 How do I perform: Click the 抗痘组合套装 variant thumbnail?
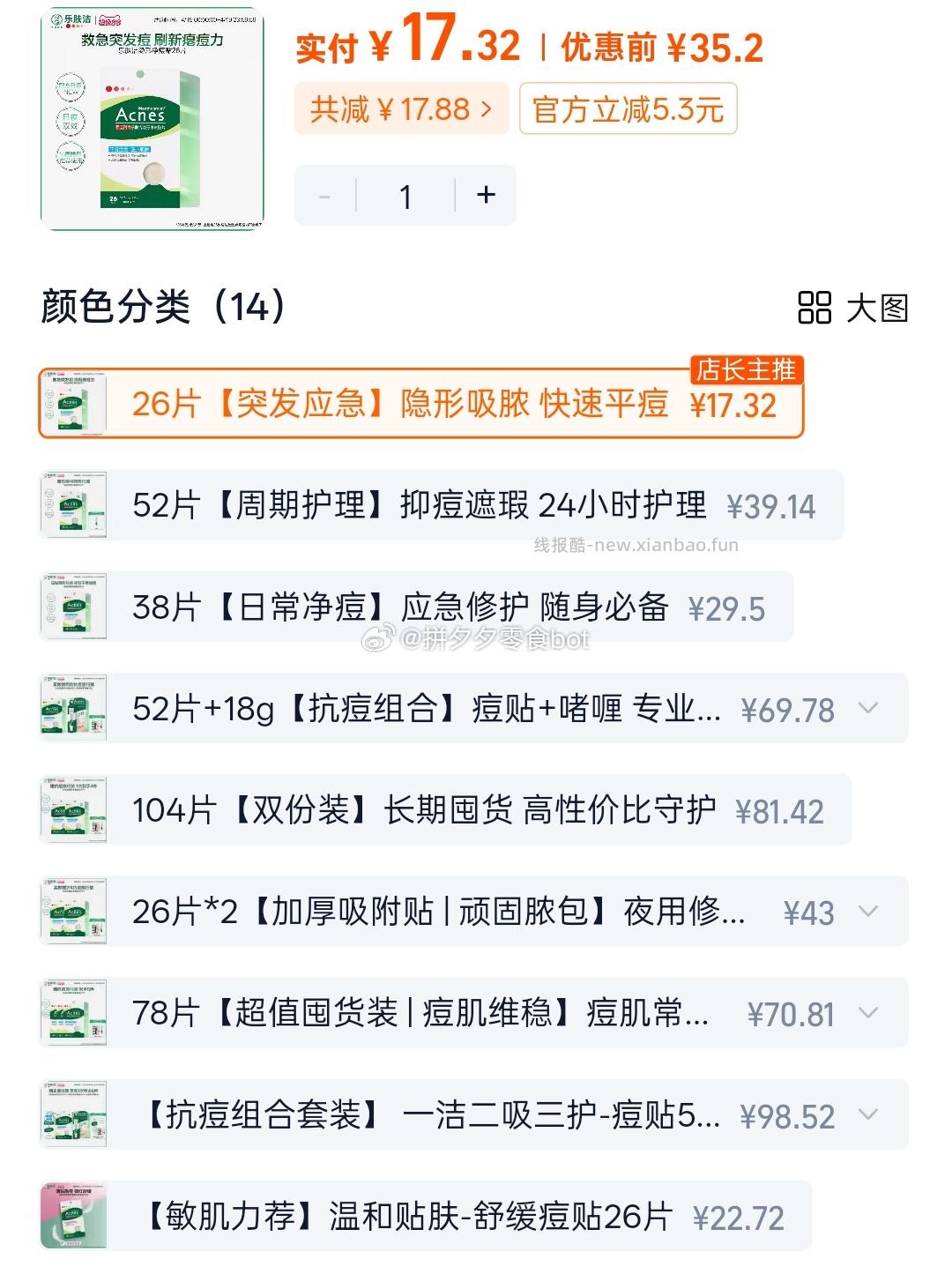[x=75, y=1115]
